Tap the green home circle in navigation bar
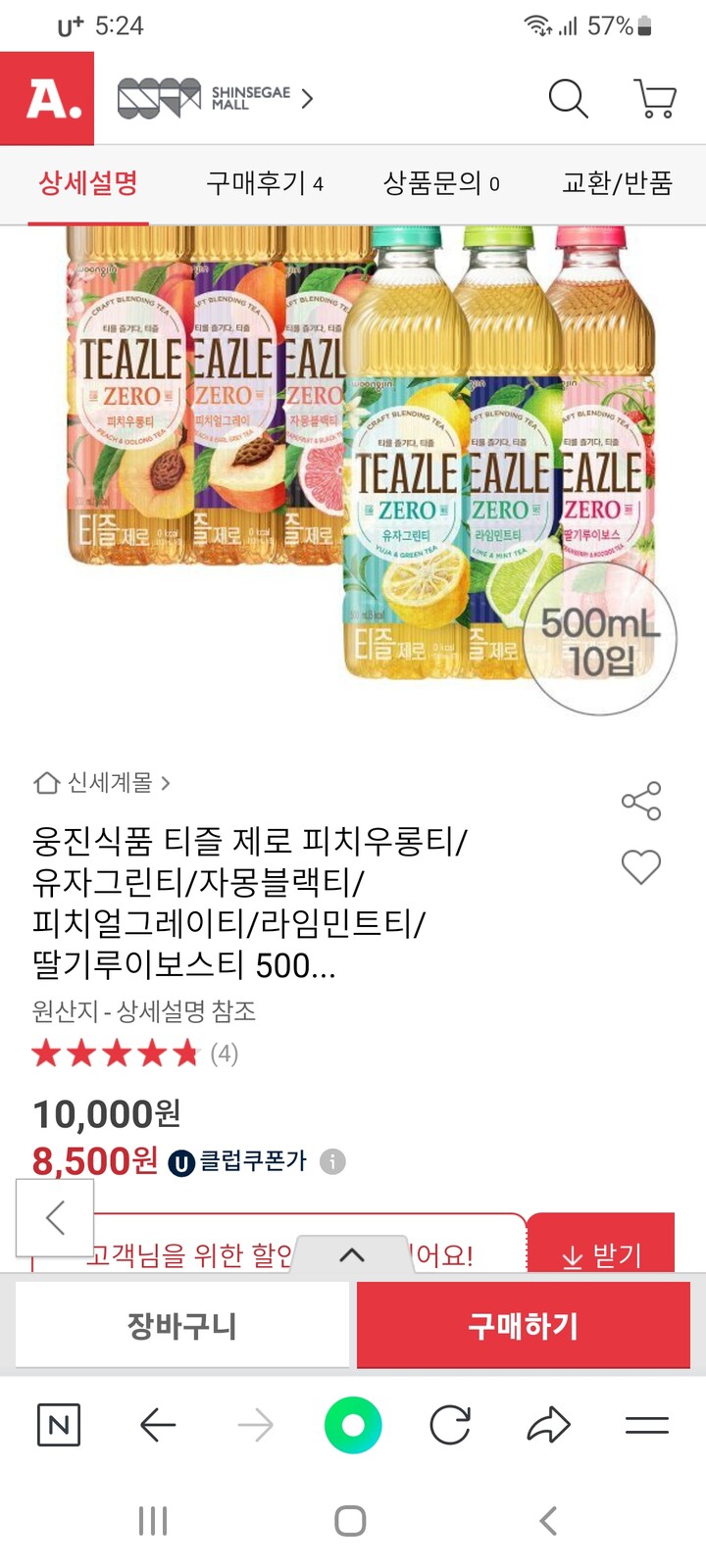Image resolution: width=706 pixels, height=1568 pixels. [x=353, y=1426]
